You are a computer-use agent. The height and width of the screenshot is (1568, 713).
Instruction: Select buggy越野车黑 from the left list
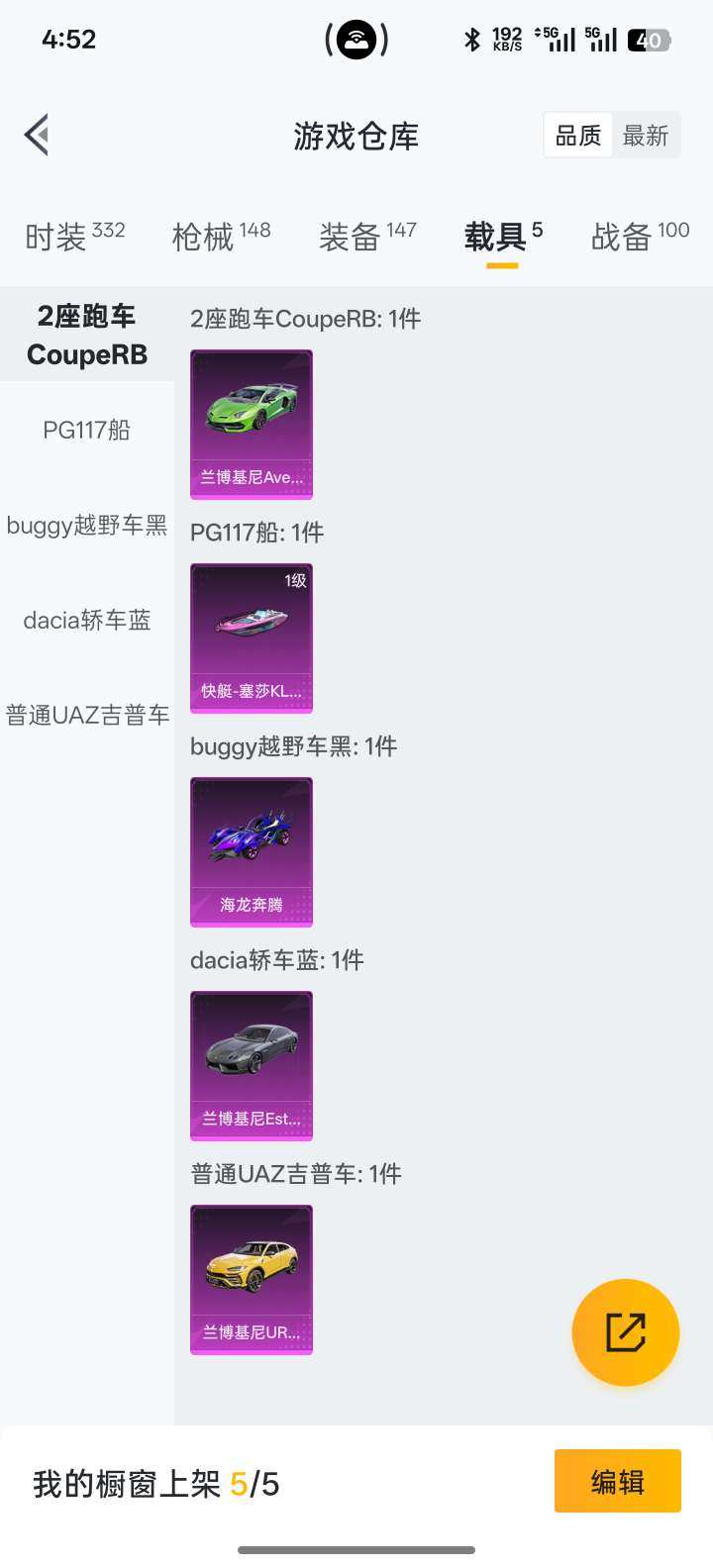(x=86, y=525)
